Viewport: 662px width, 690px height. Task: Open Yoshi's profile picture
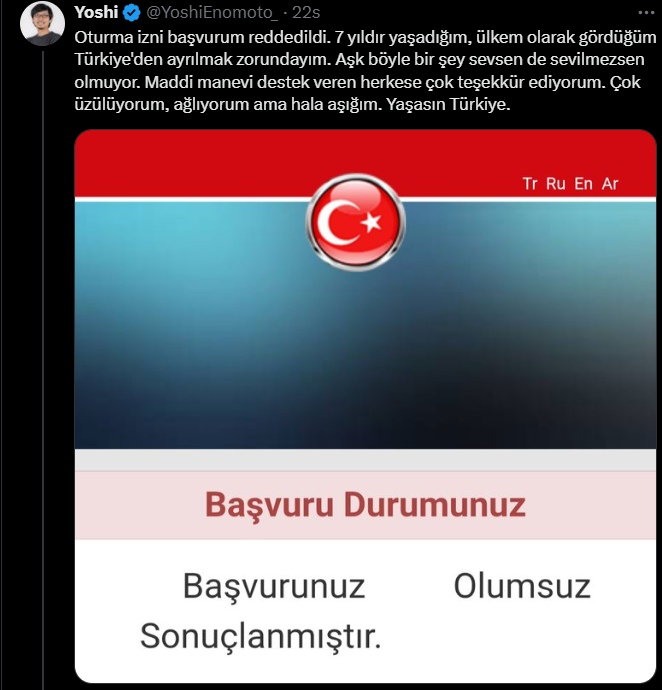[x=38, y=25]
